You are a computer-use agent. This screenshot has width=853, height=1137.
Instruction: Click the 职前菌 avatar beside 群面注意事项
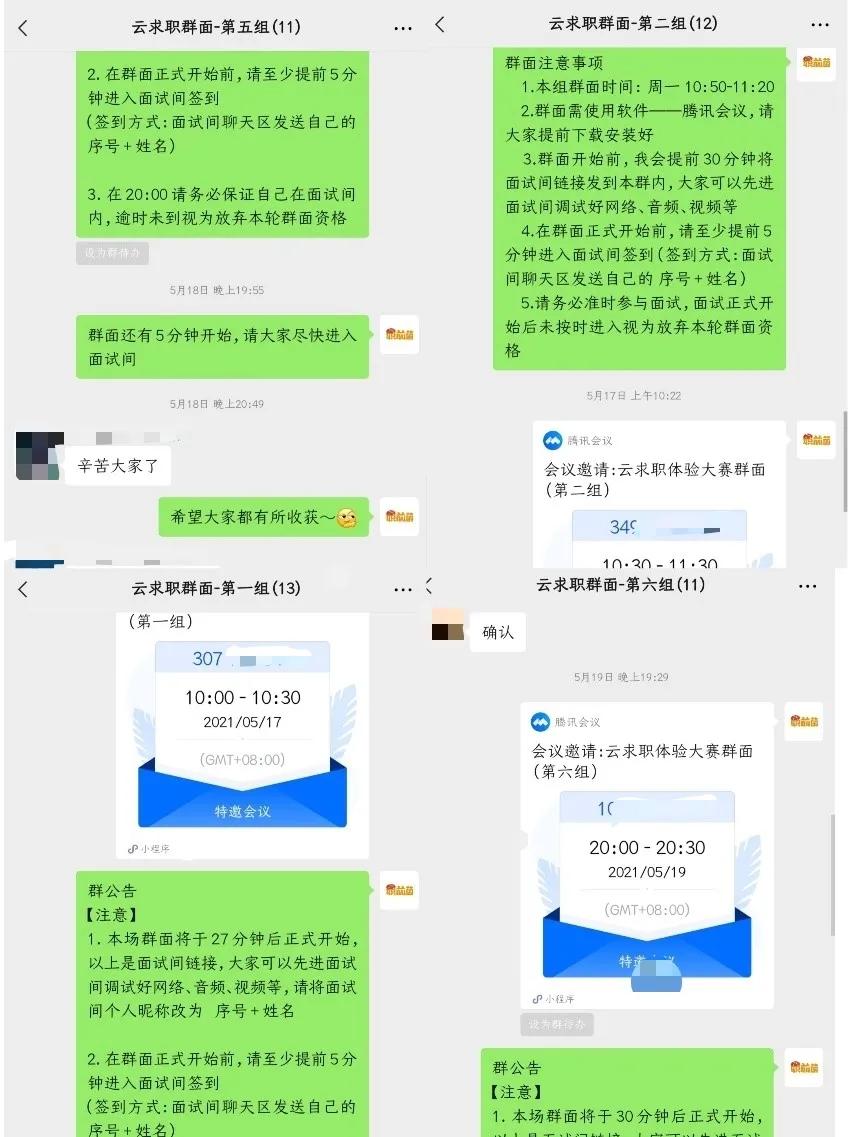(816, 62)
